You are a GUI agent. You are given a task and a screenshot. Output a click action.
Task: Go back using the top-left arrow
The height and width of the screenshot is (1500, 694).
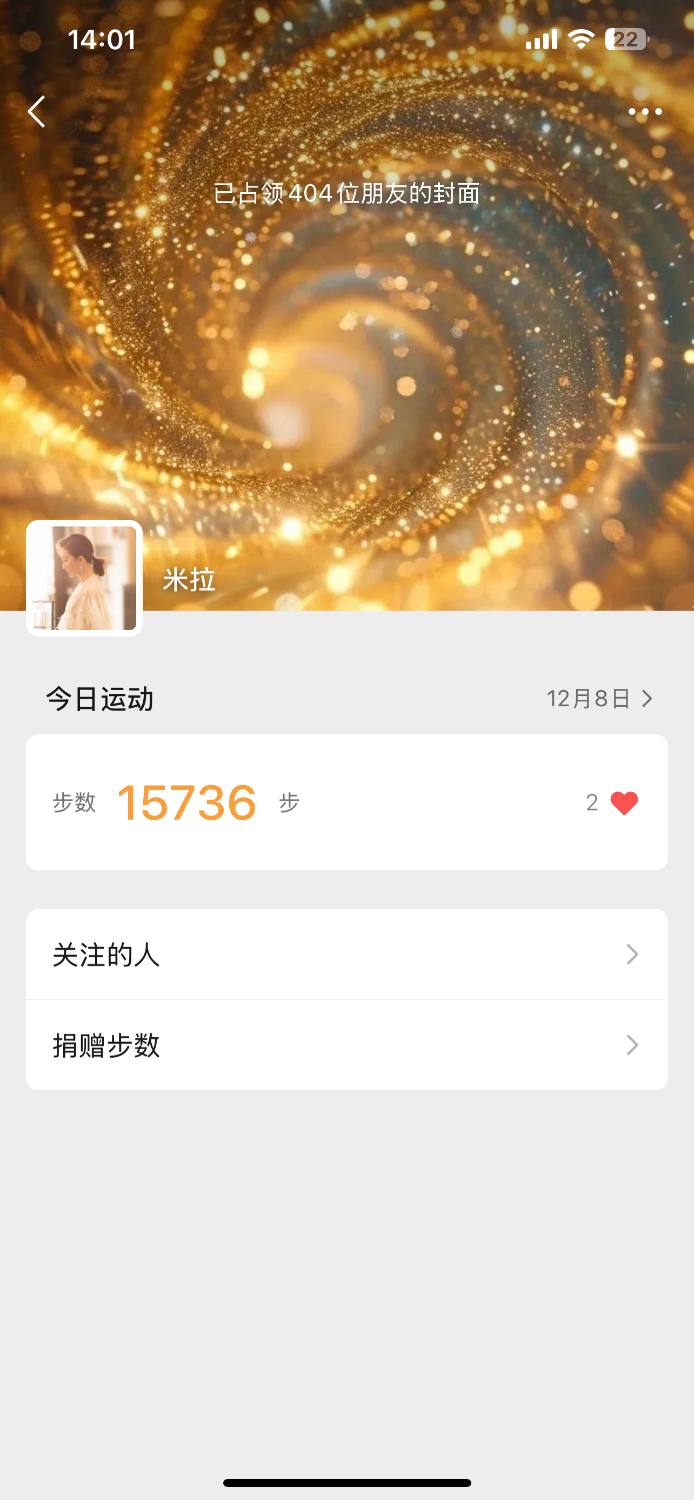point(37,111)
